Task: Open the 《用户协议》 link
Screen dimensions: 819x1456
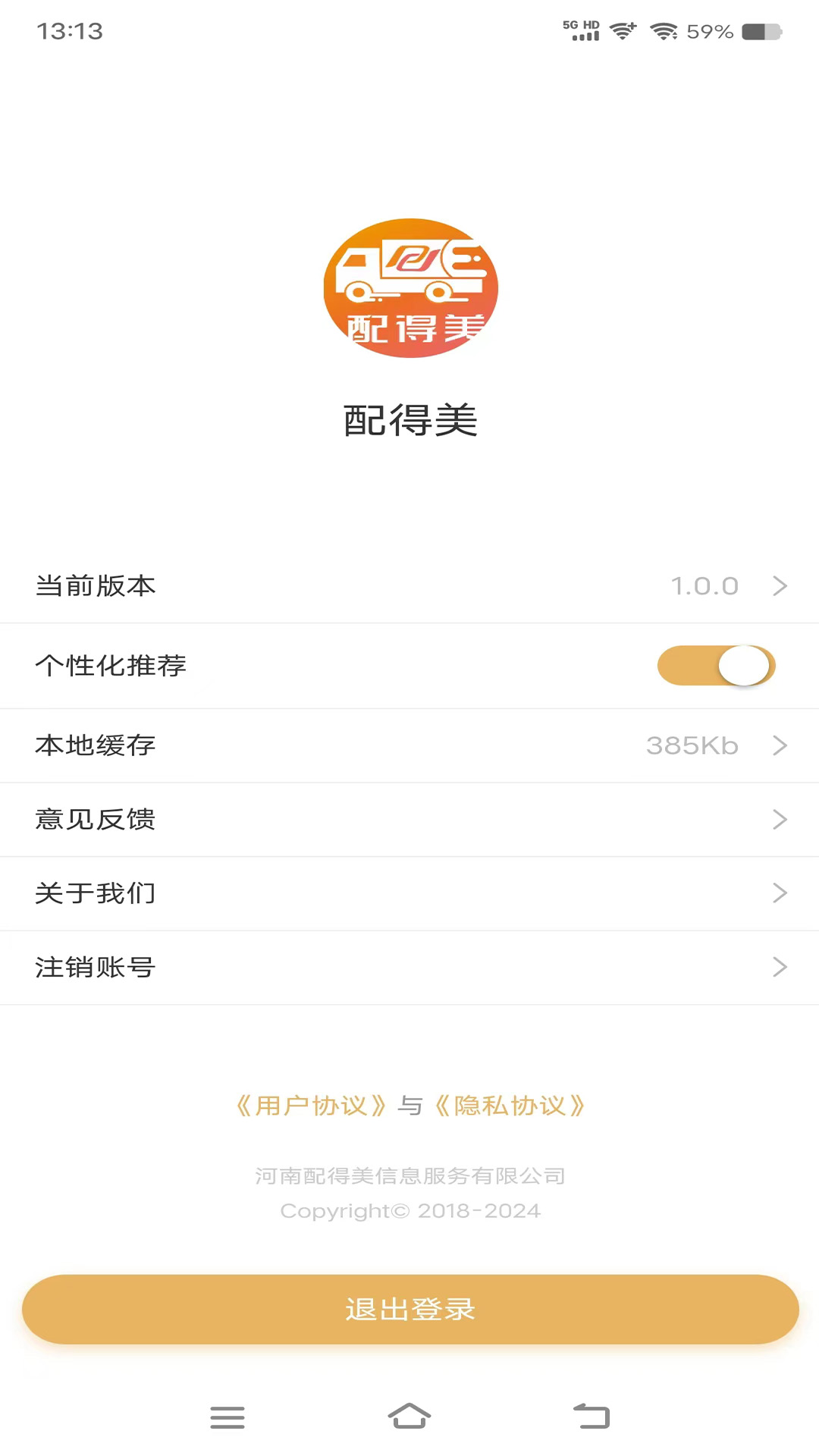Action: [x=312, y=1106]
